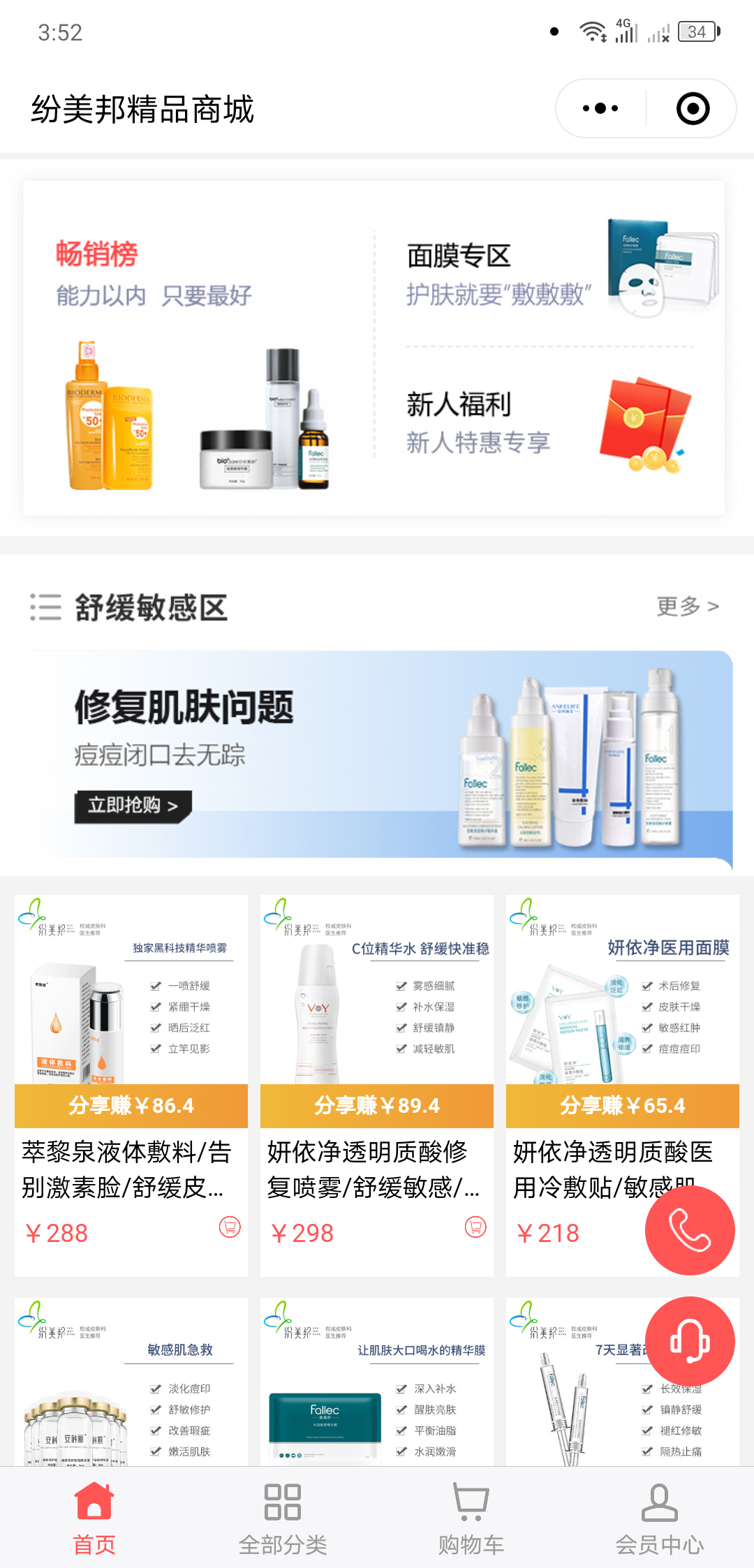Call the store with the phone button
Image resolution: width=754 pixels, height=1568 pixels.
click(690, 1231)
